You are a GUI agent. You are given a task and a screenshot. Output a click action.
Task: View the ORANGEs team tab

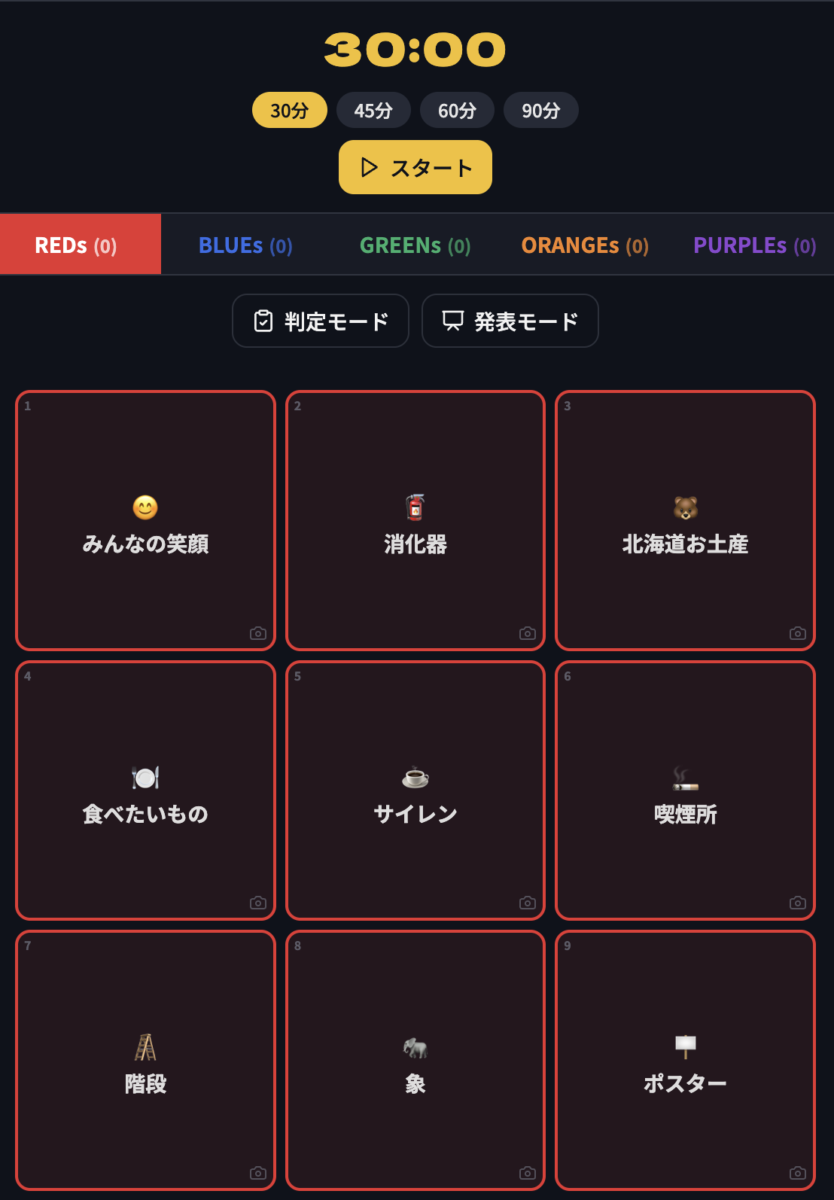click(585, 245)
